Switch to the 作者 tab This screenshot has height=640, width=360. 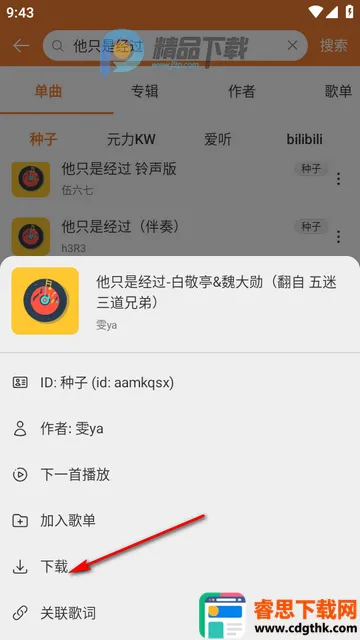tap(242, 91)
